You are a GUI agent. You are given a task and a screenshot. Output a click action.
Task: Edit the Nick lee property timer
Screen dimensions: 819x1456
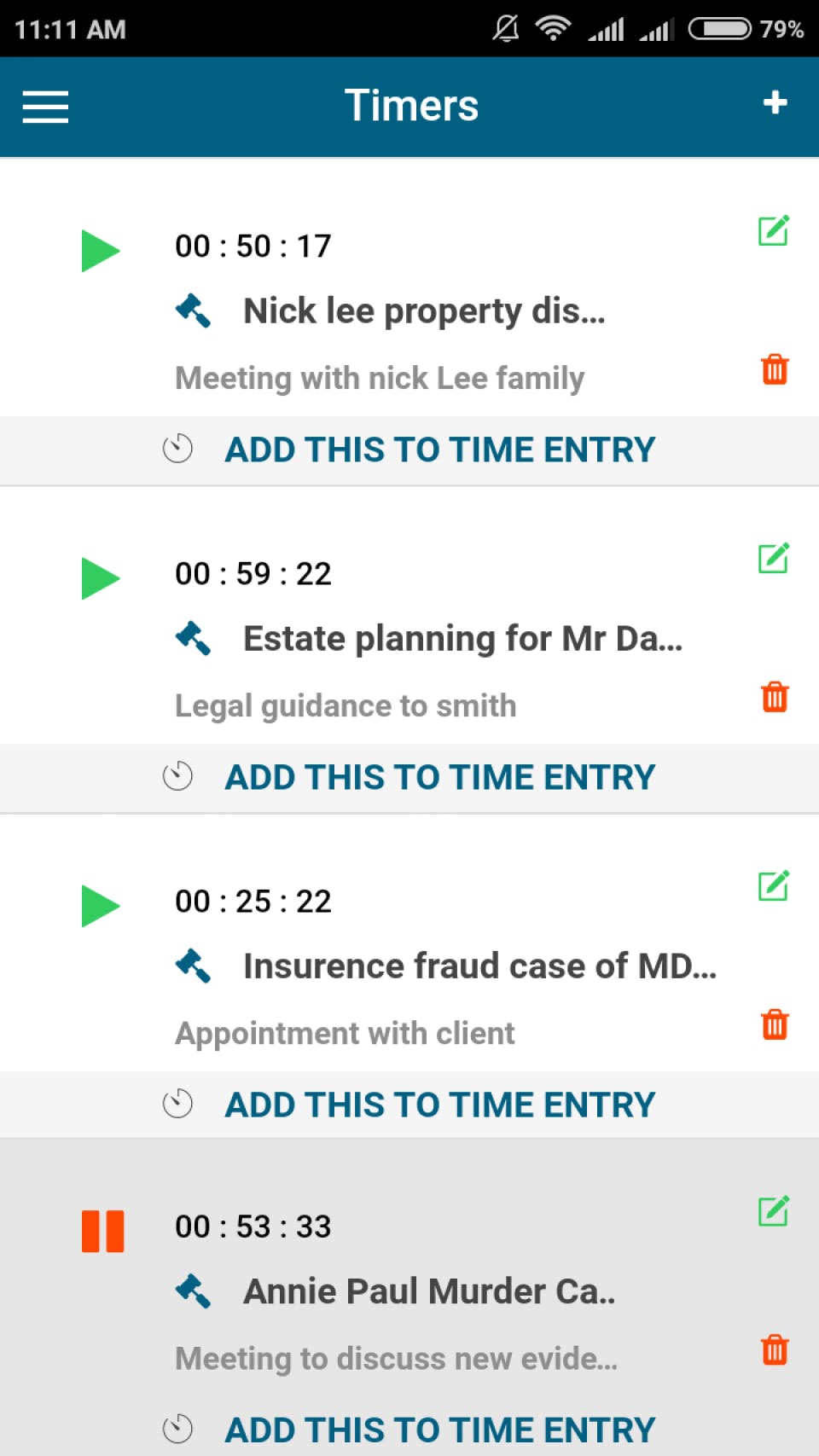[x=774, y=230]
